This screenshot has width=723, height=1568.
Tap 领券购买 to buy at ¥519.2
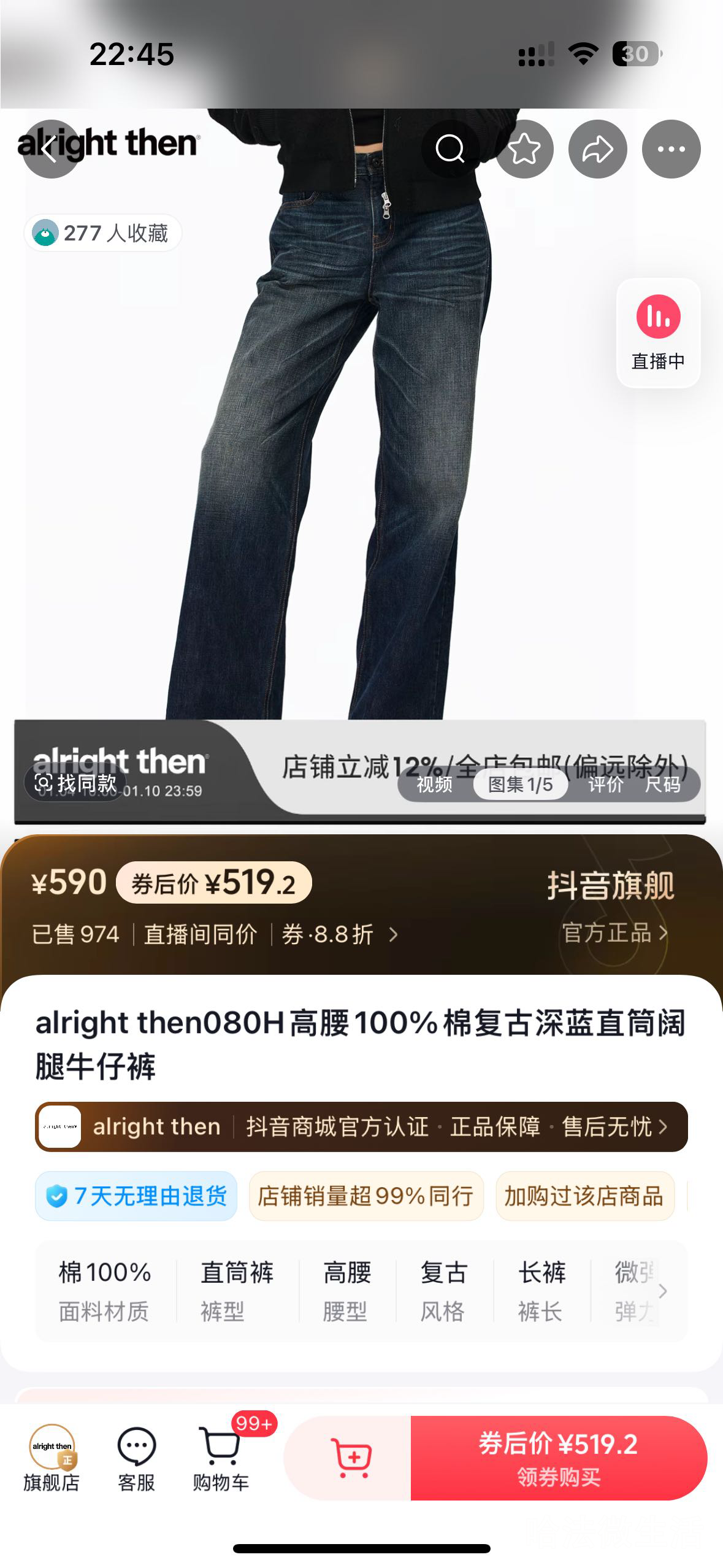click(x=558, y=1458)
